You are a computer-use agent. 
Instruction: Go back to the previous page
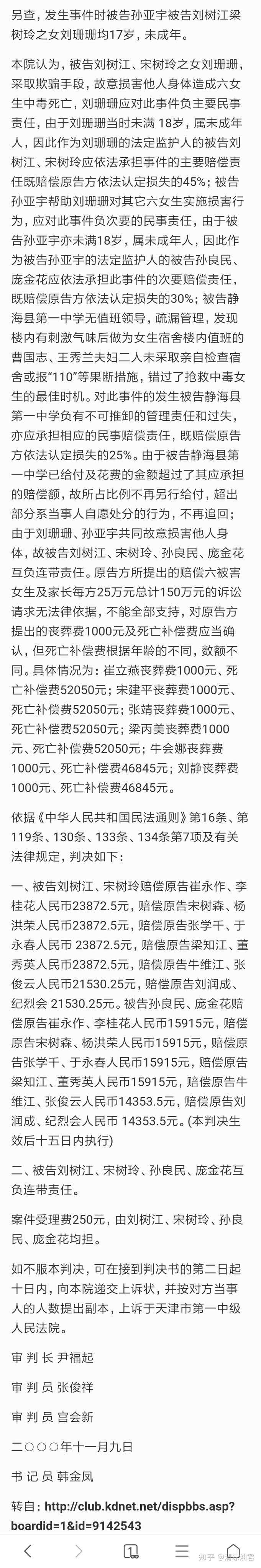(27, 1550)
